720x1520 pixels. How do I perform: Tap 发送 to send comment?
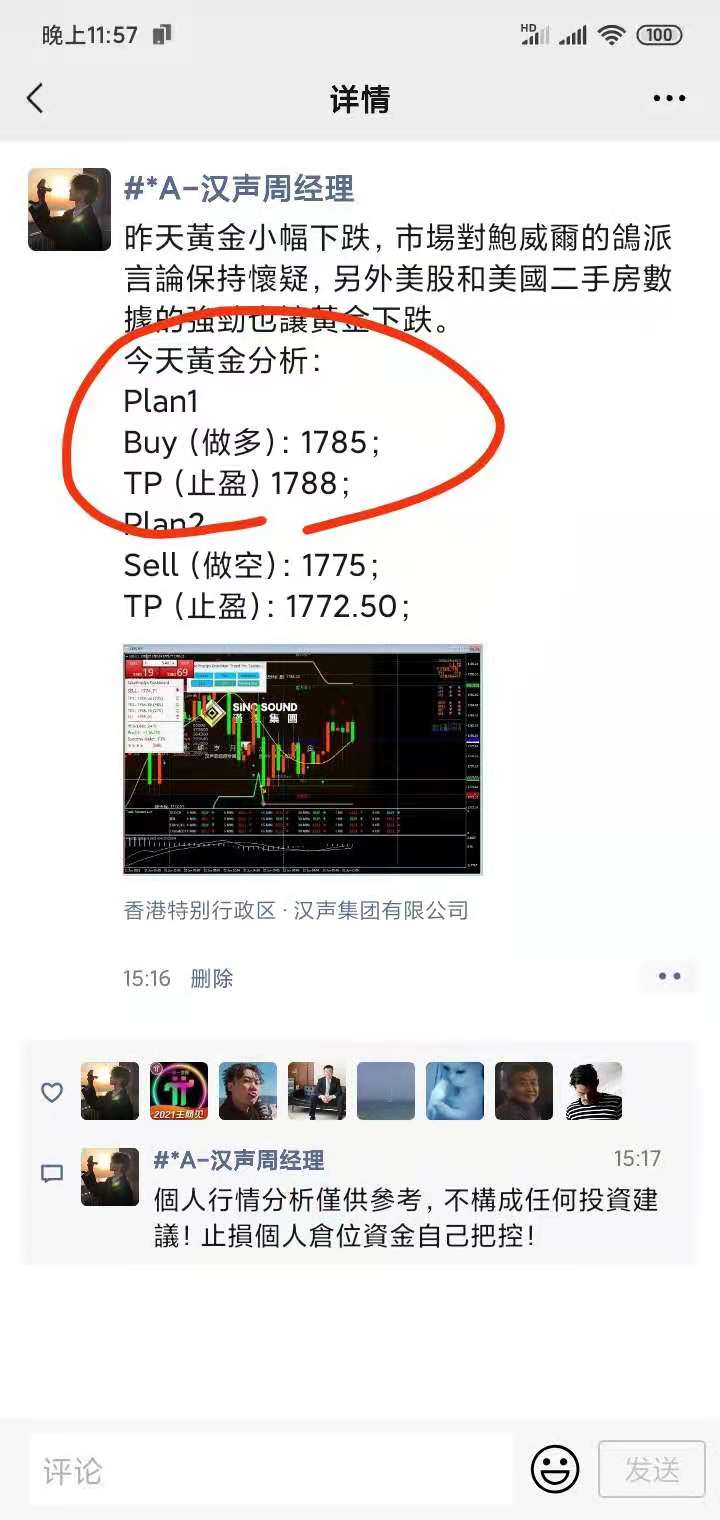[651, 1470]
